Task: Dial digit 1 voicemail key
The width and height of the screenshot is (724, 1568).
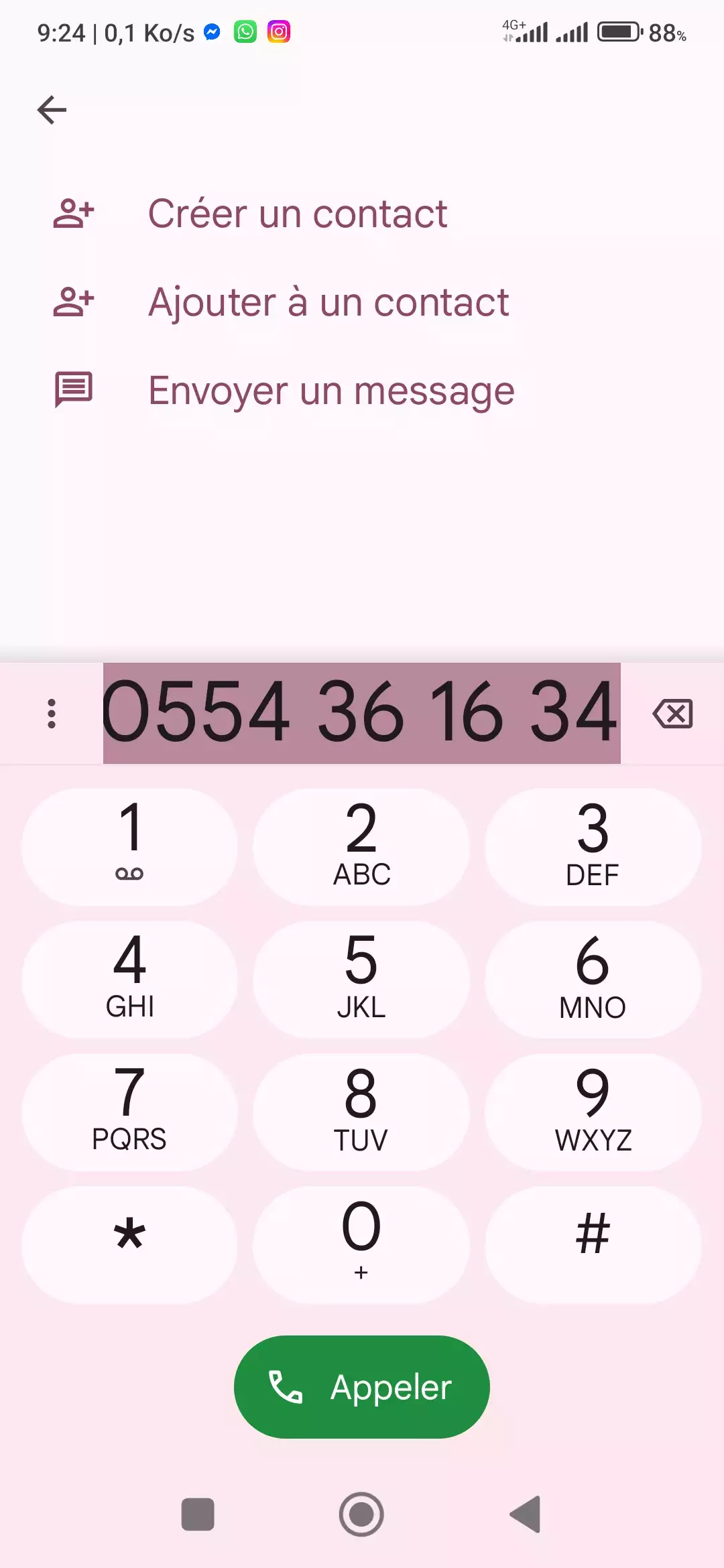Action: (129, 846)
